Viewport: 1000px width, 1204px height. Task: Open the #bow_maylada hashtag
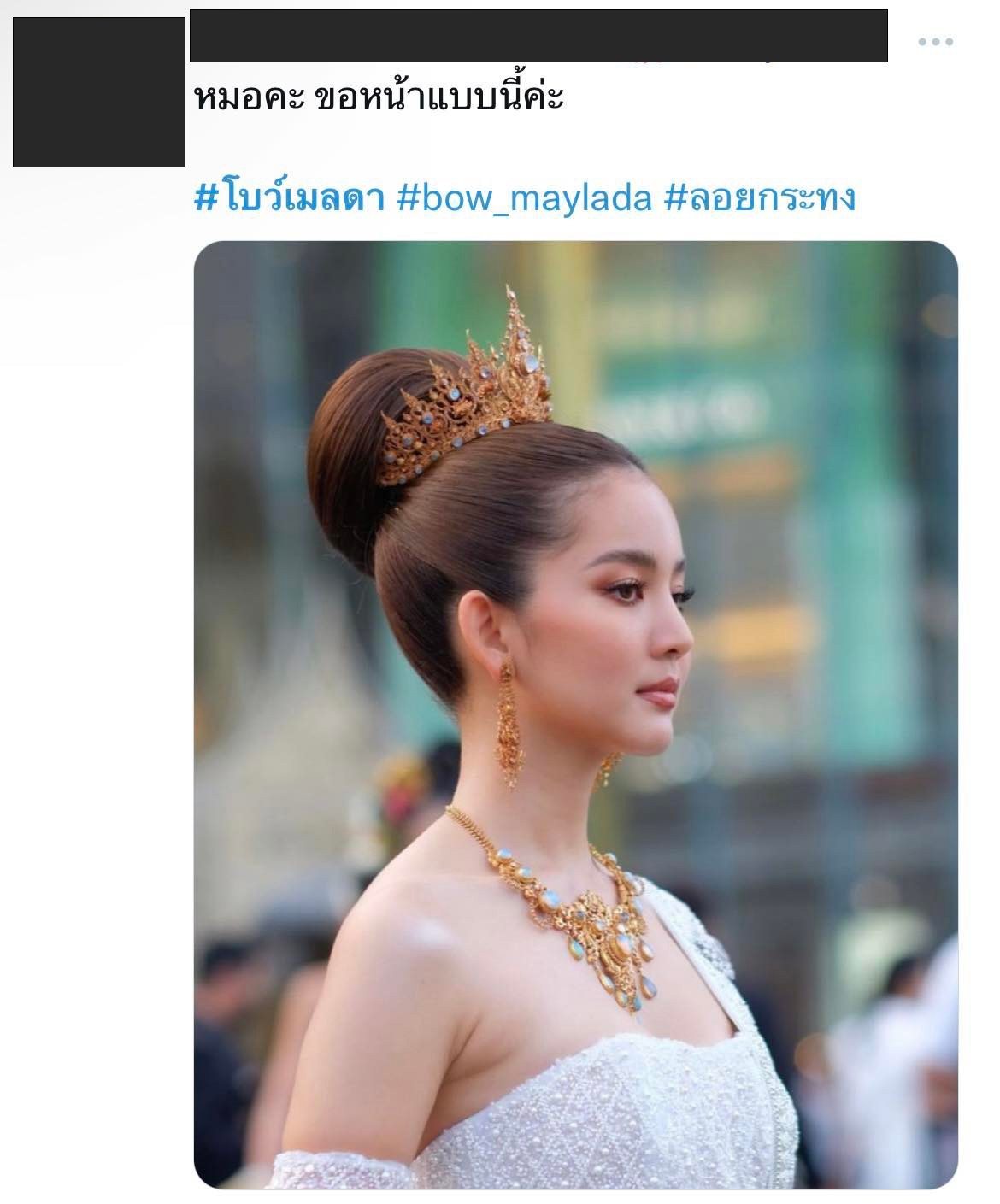pyautogui.click(x=525, y=198)
